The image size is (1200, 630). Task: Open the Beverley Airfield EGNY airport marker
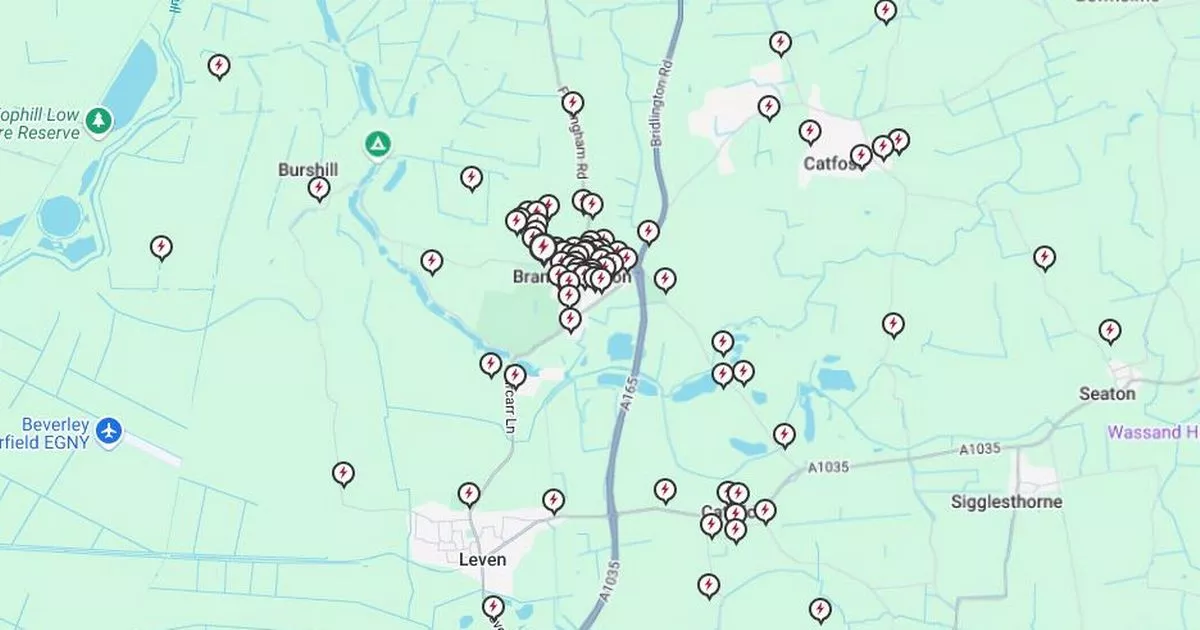[x=110, y=432]
